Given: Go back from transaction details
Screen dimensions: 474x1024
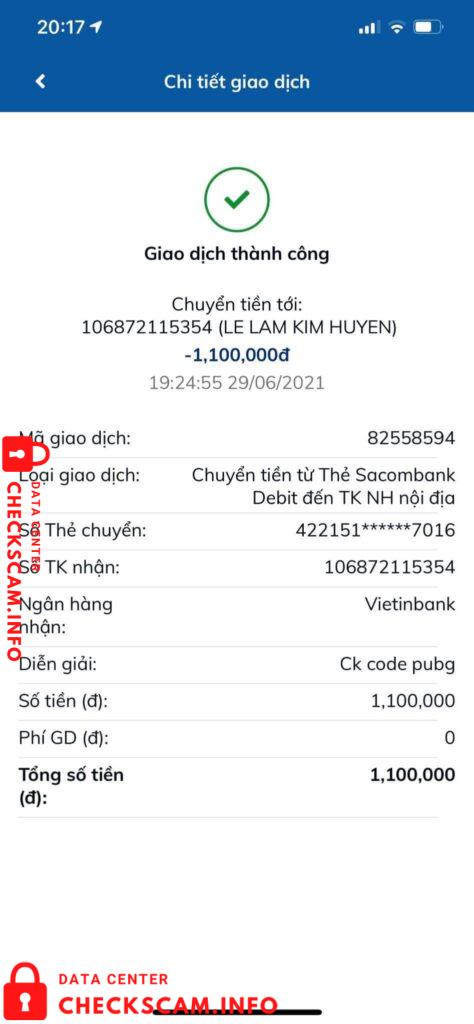Looking at the screenshot, I should [40, 82].
